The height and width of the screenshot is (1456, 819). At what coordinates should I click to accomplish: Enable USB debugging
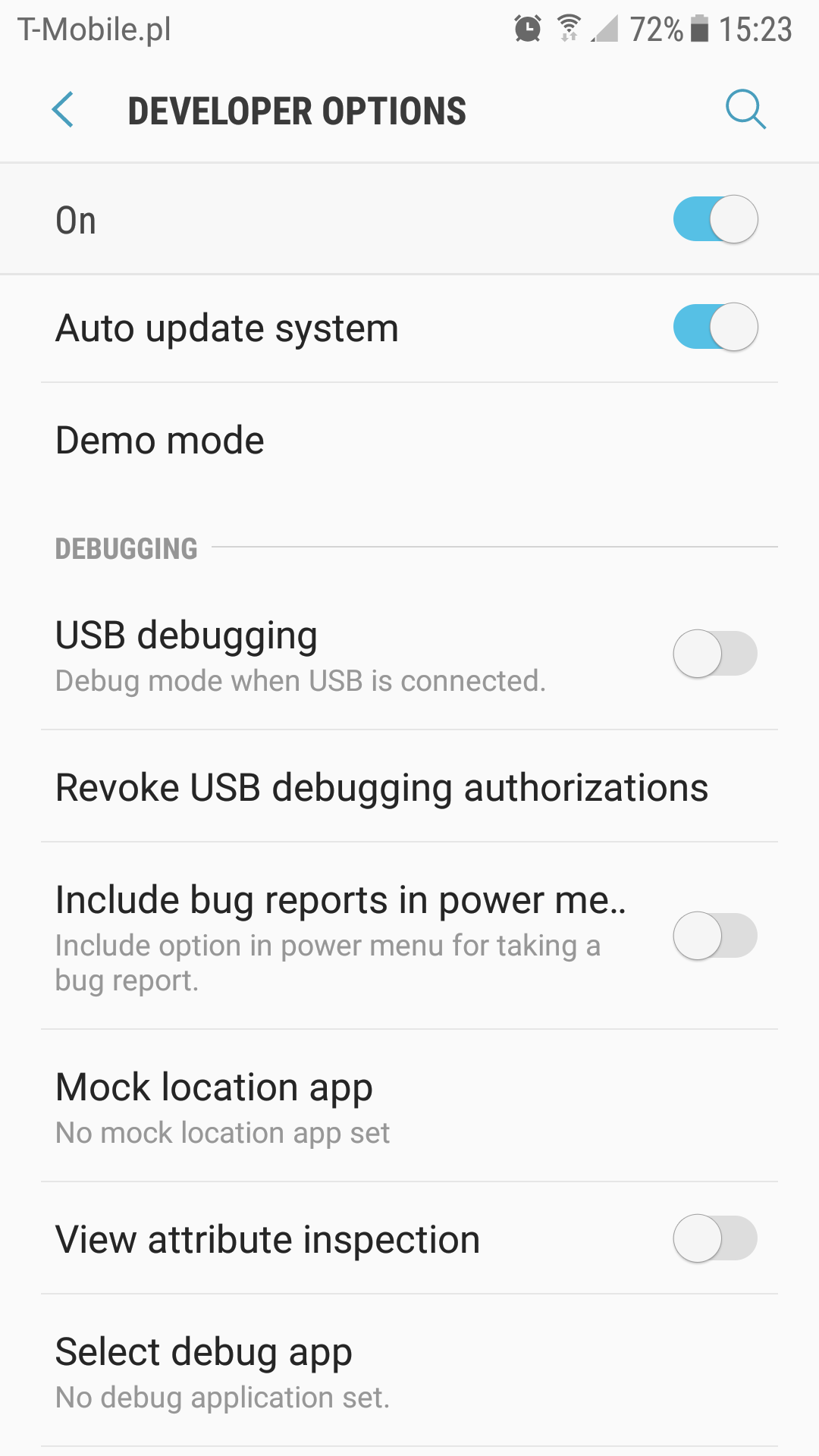pyautogui.click(x=715, y=654)
